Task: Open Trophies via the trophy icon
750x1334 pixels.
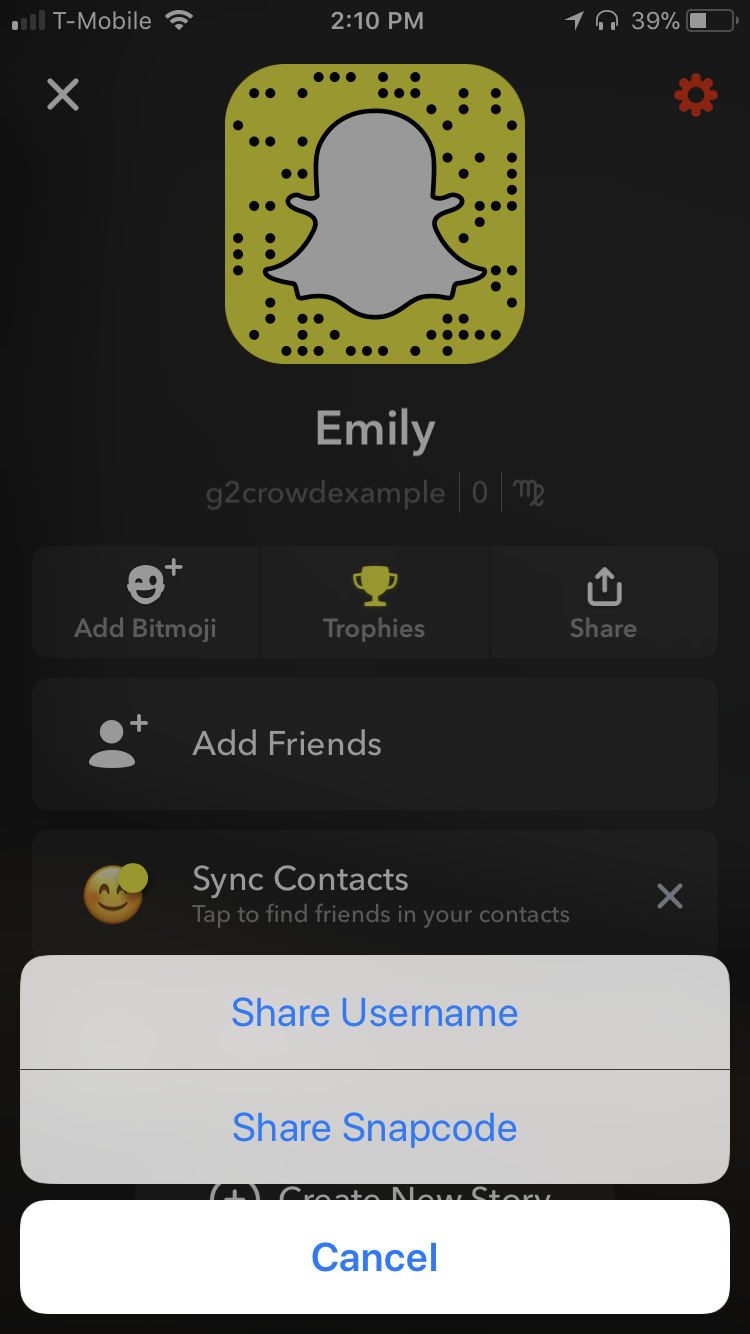Action: coord(374,588)
